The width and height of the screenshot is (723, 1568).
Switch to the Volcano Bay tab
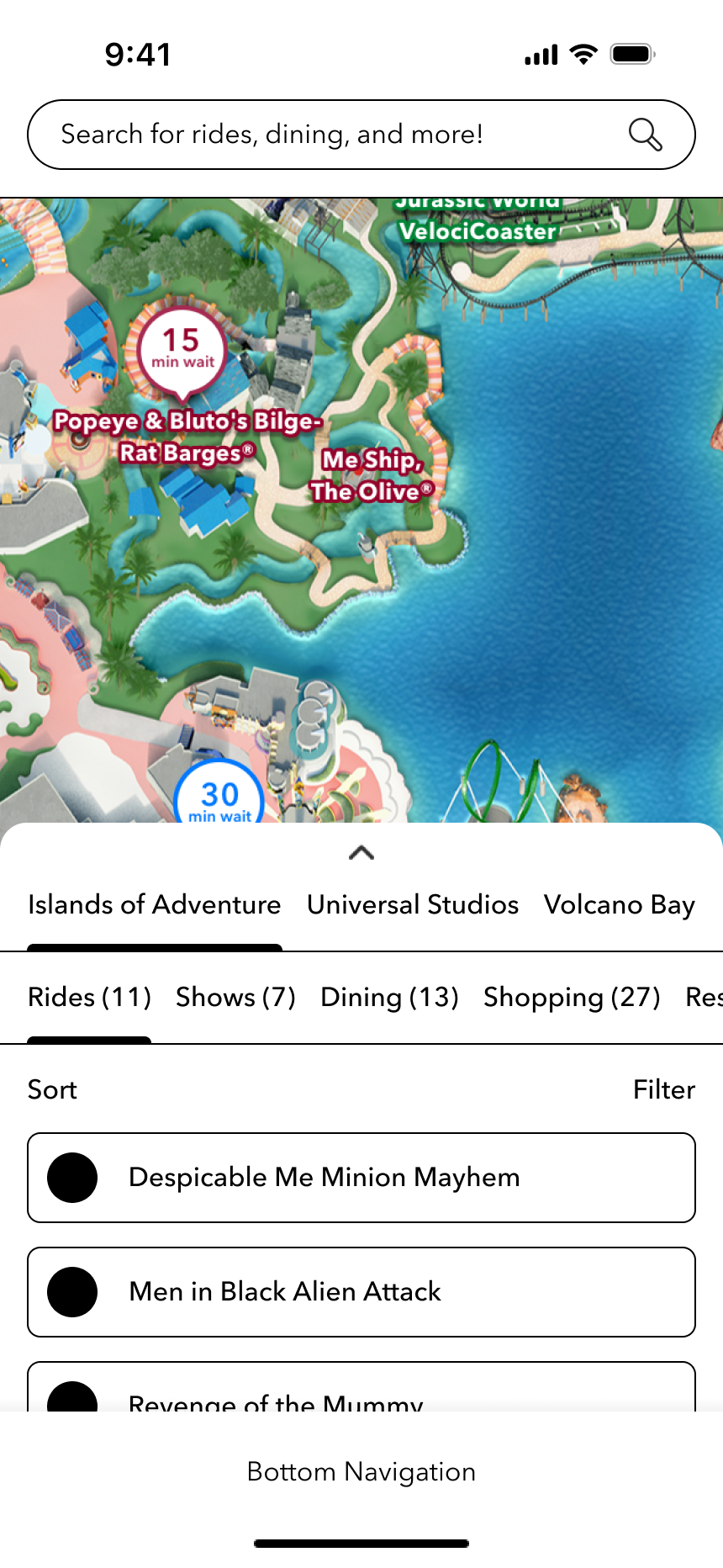(620, 905)
